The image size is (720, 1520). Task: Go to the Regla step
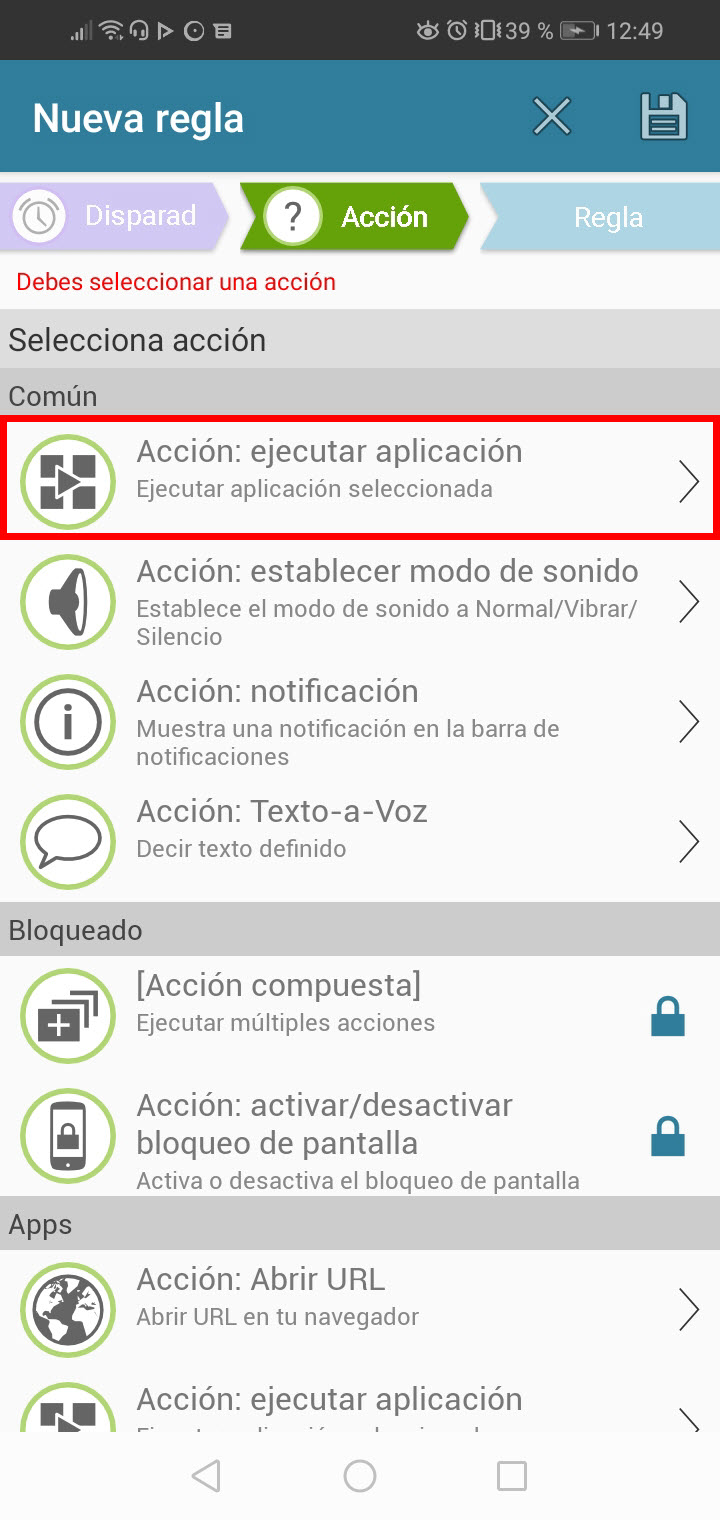click(601, 216)
